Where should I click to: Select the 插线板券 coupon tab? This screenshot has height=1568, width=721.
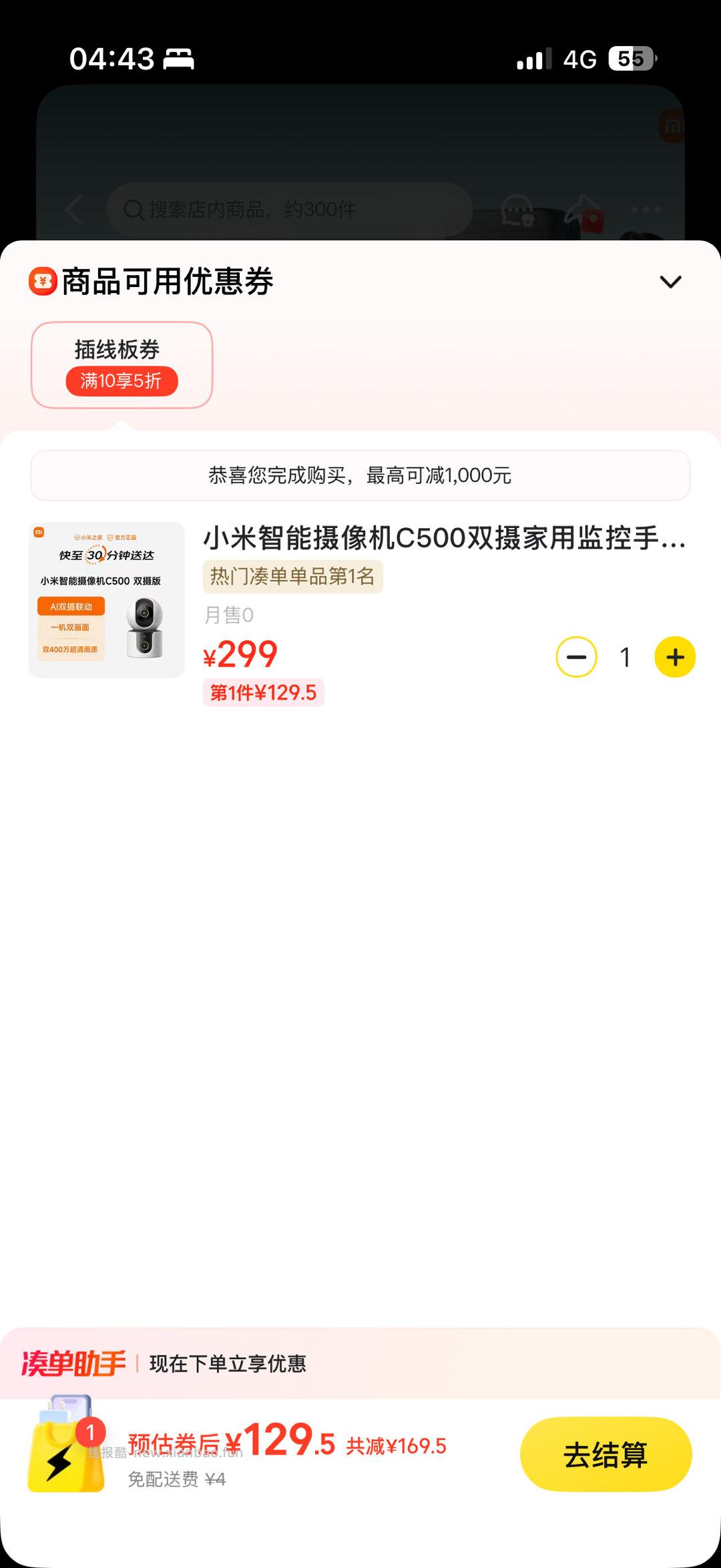pyautogui.click(x=122, y=364)
